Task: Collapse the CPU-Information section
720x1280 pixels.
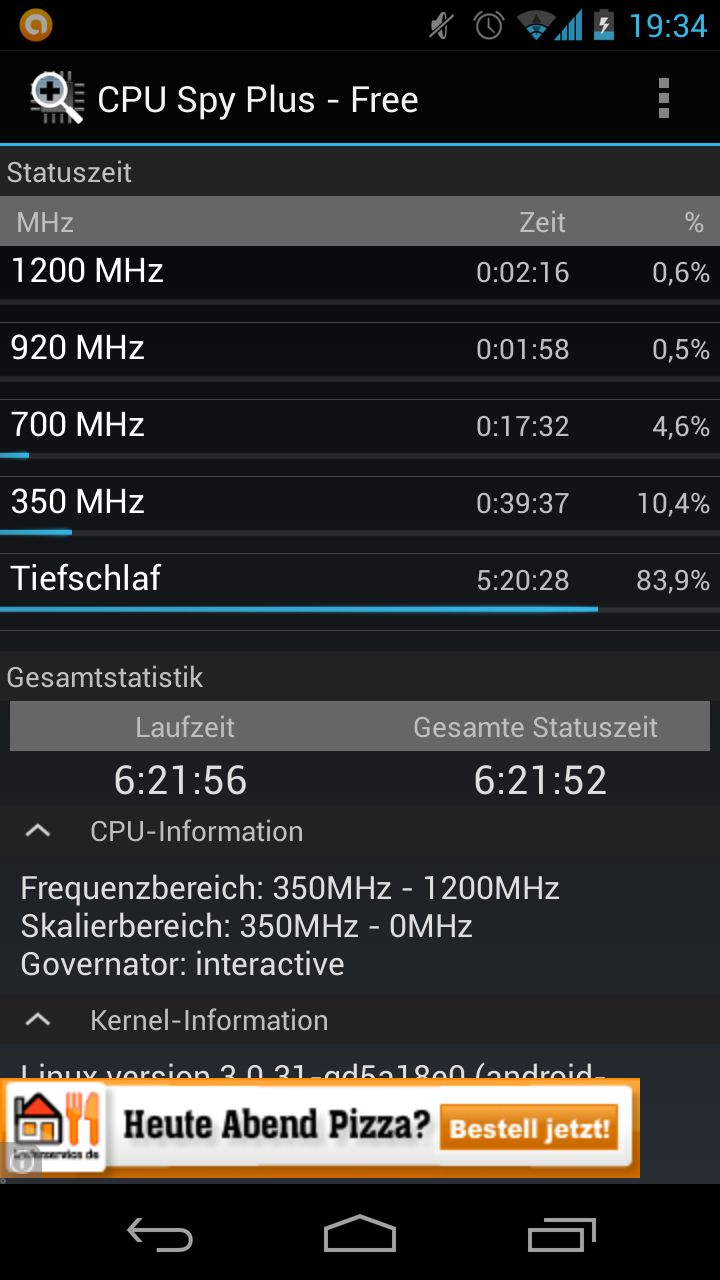Action: [38, 831]
